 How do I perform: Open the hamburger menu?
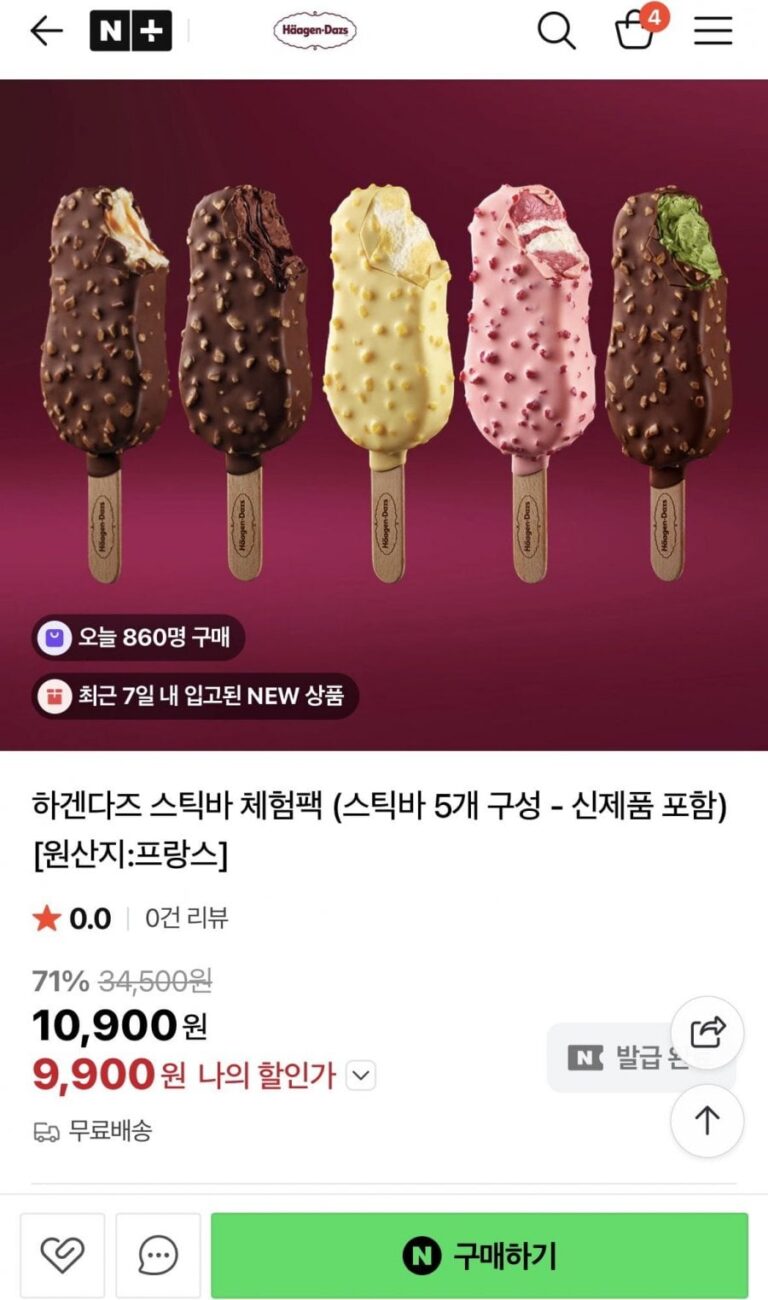tap(713, 31)
